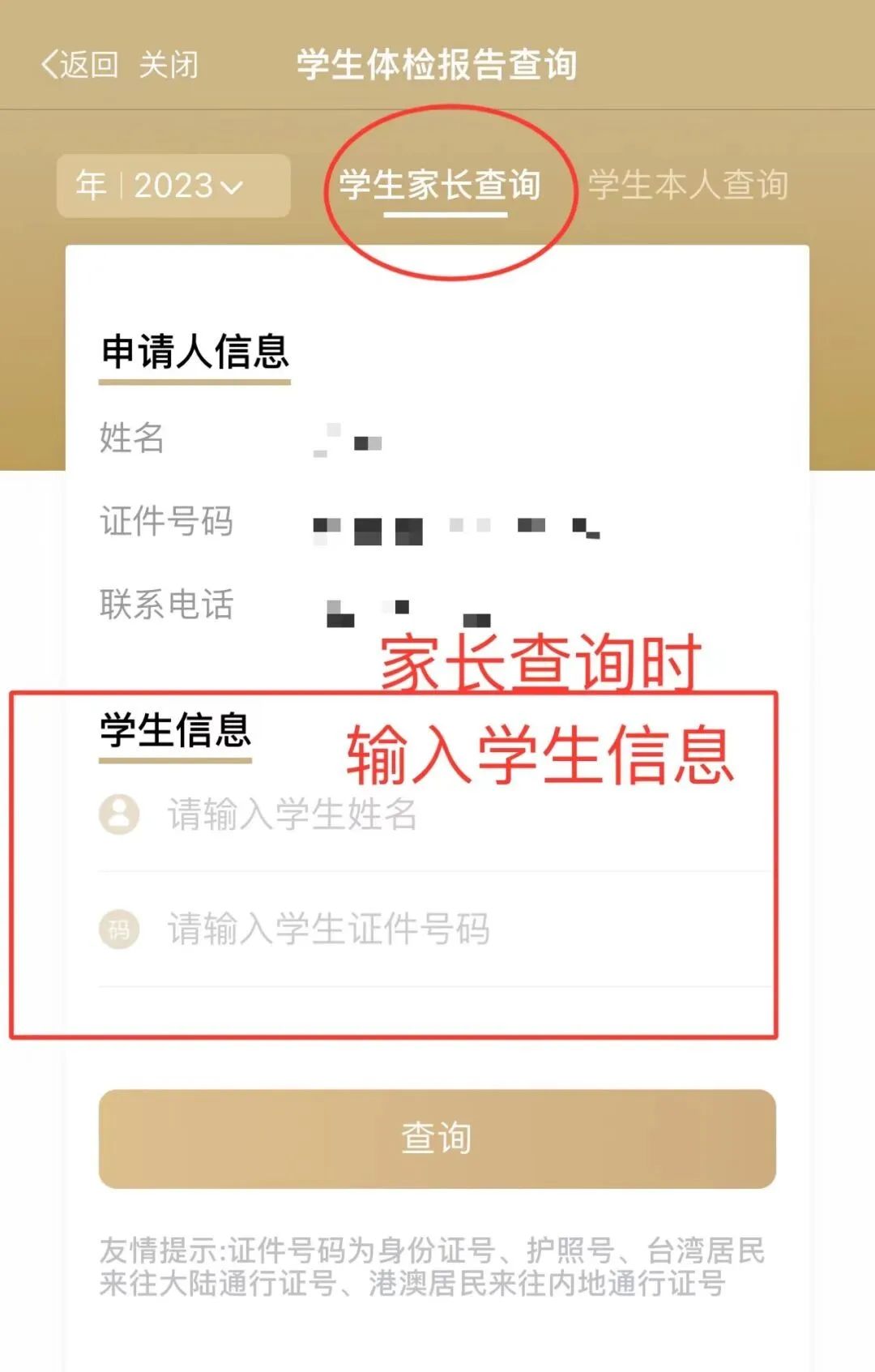Viewport: 875px width, 1372px height.
Task: Focus the 请输入学生证件号码 field
Action: 437,929
